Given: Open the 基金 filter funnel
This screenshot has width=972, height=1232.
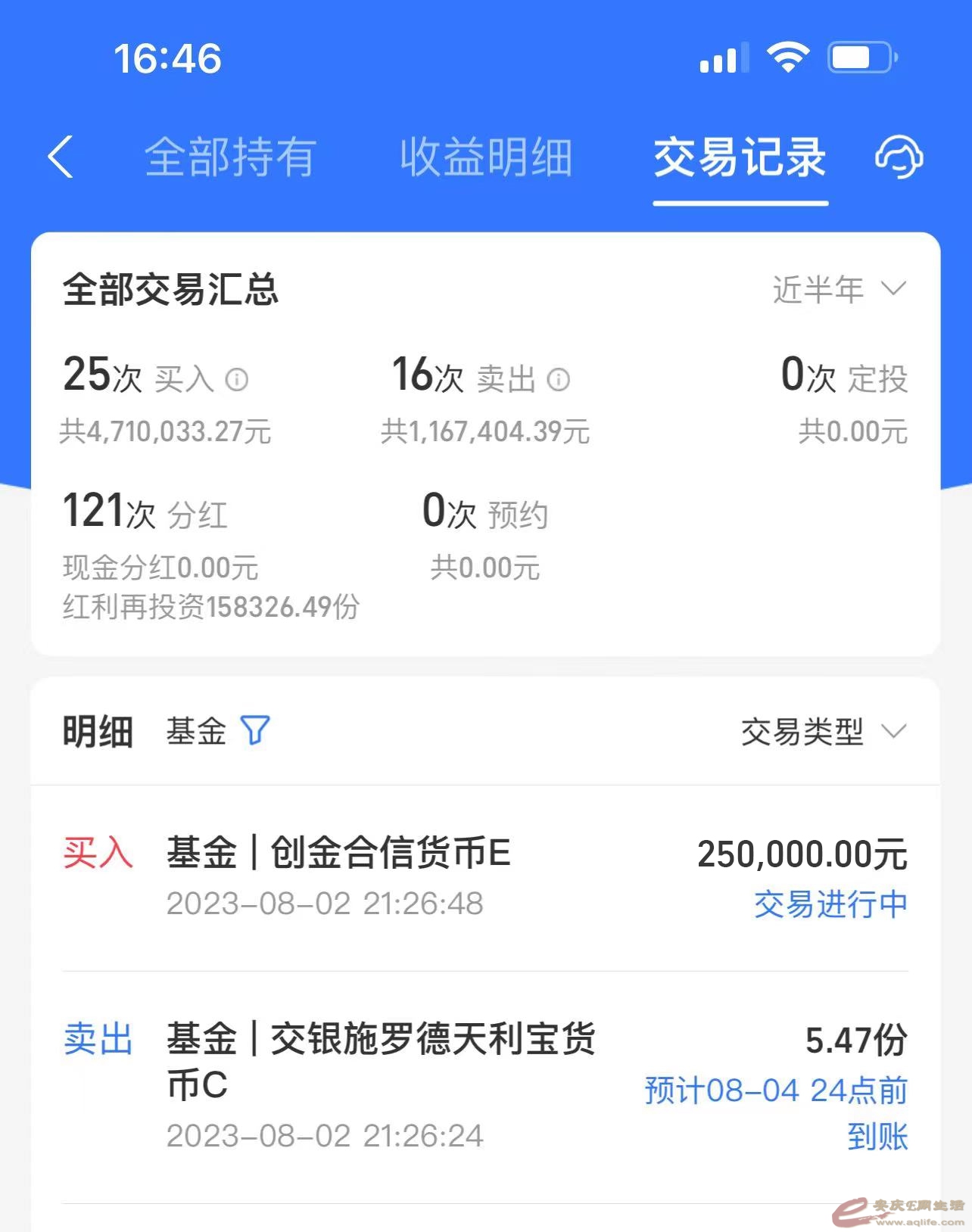Looking at the screenshot, I should 255,731.
